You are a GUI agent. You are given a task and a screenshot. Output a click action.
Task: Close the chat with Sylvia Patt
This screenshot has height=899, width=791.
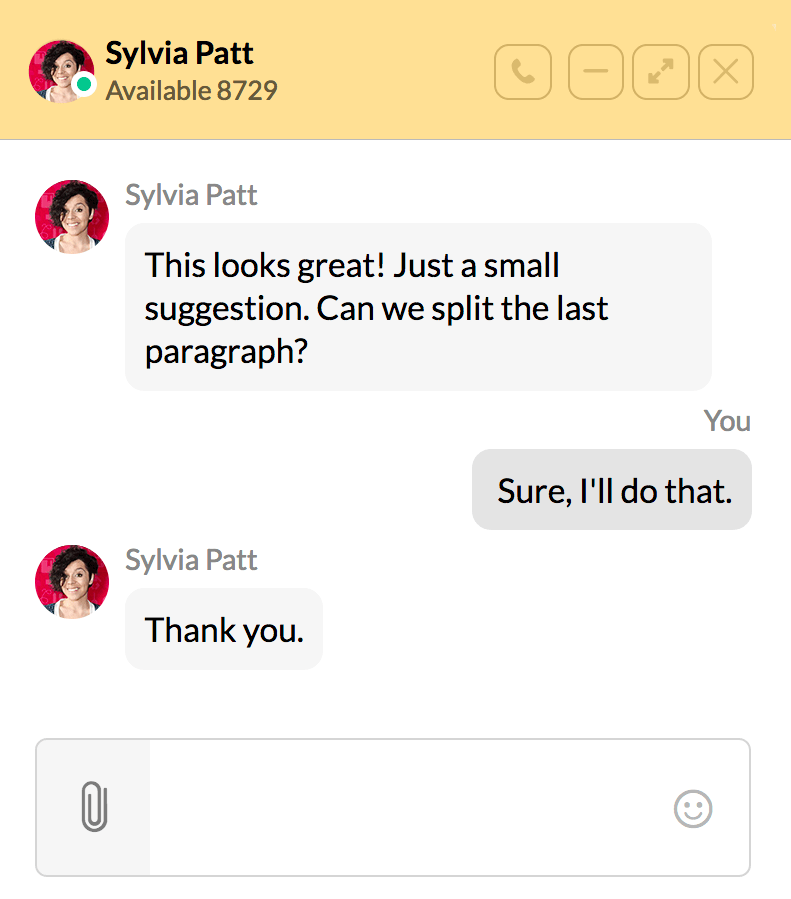726,72
